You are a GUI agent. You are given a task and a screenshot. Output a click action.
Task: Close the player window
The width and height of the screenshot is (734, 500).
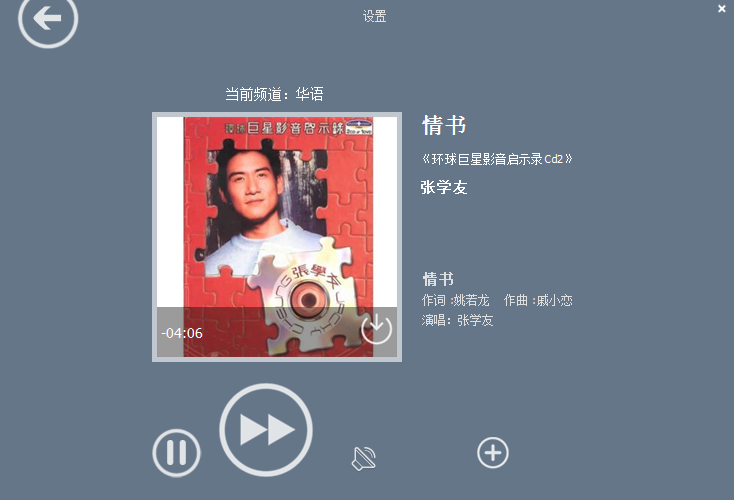(722, 8)
